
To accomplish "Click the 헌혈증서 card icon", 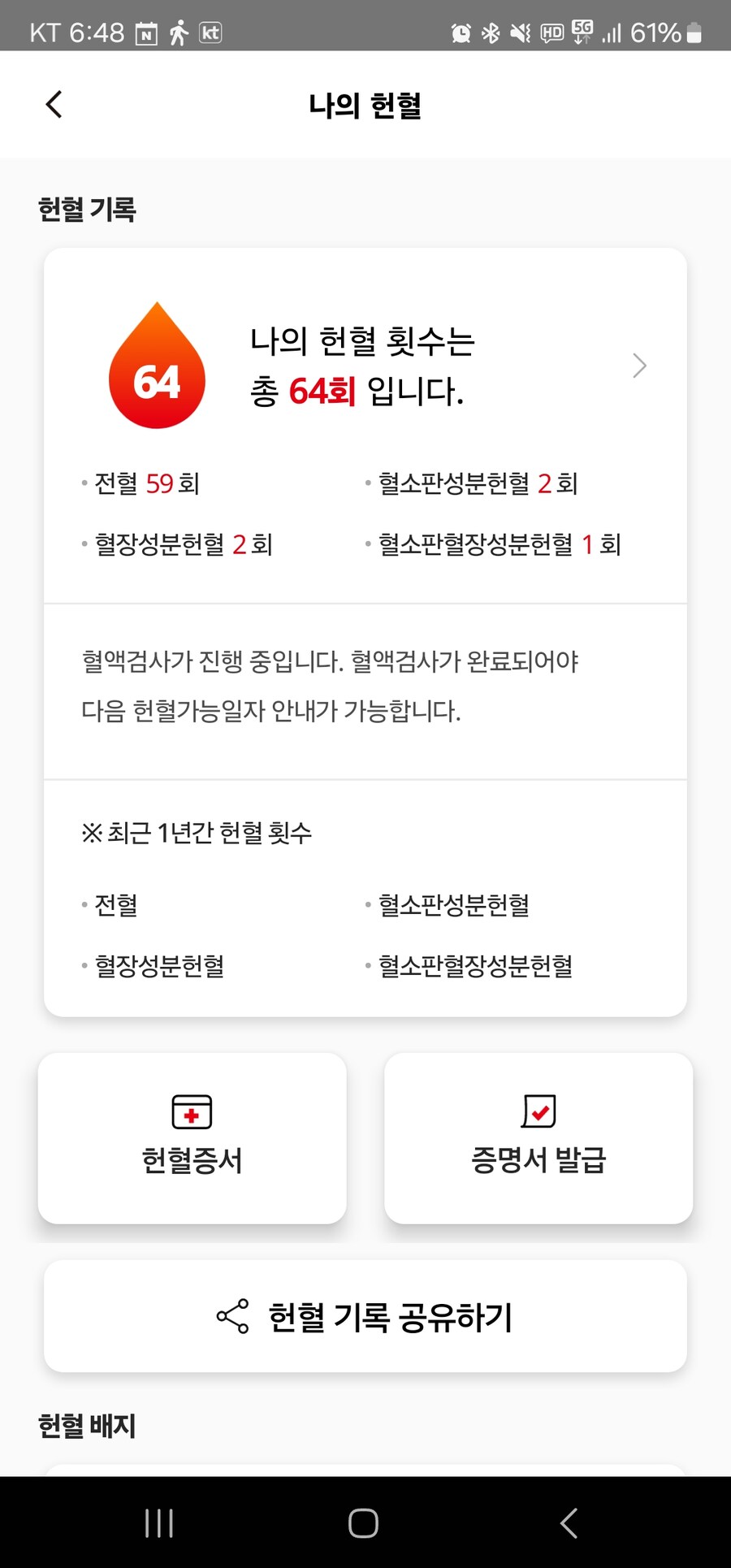I will point(192,1111).
